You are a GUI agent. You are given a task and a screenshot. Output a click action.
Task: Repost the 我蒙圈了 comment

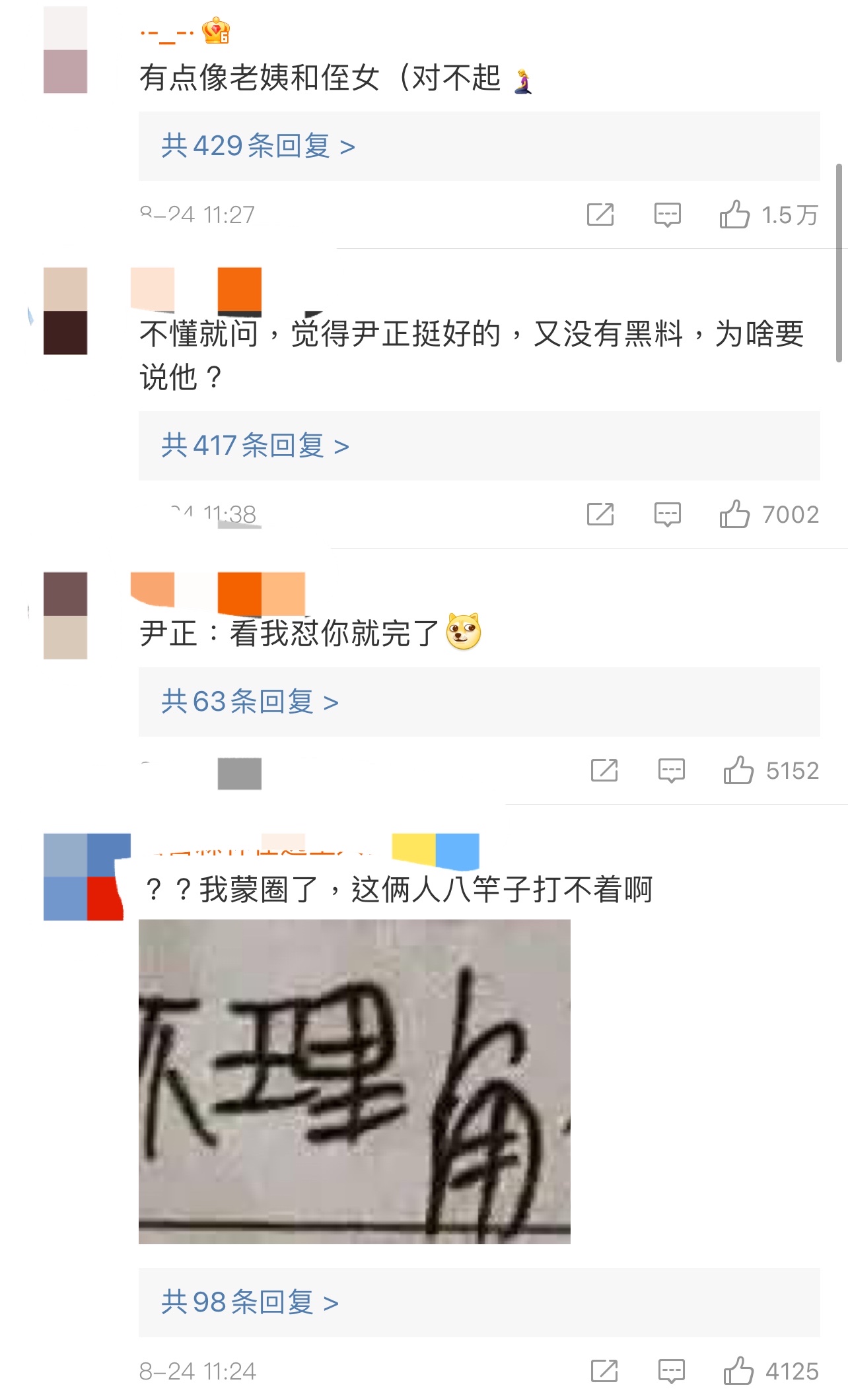(x=604, y=1371)
